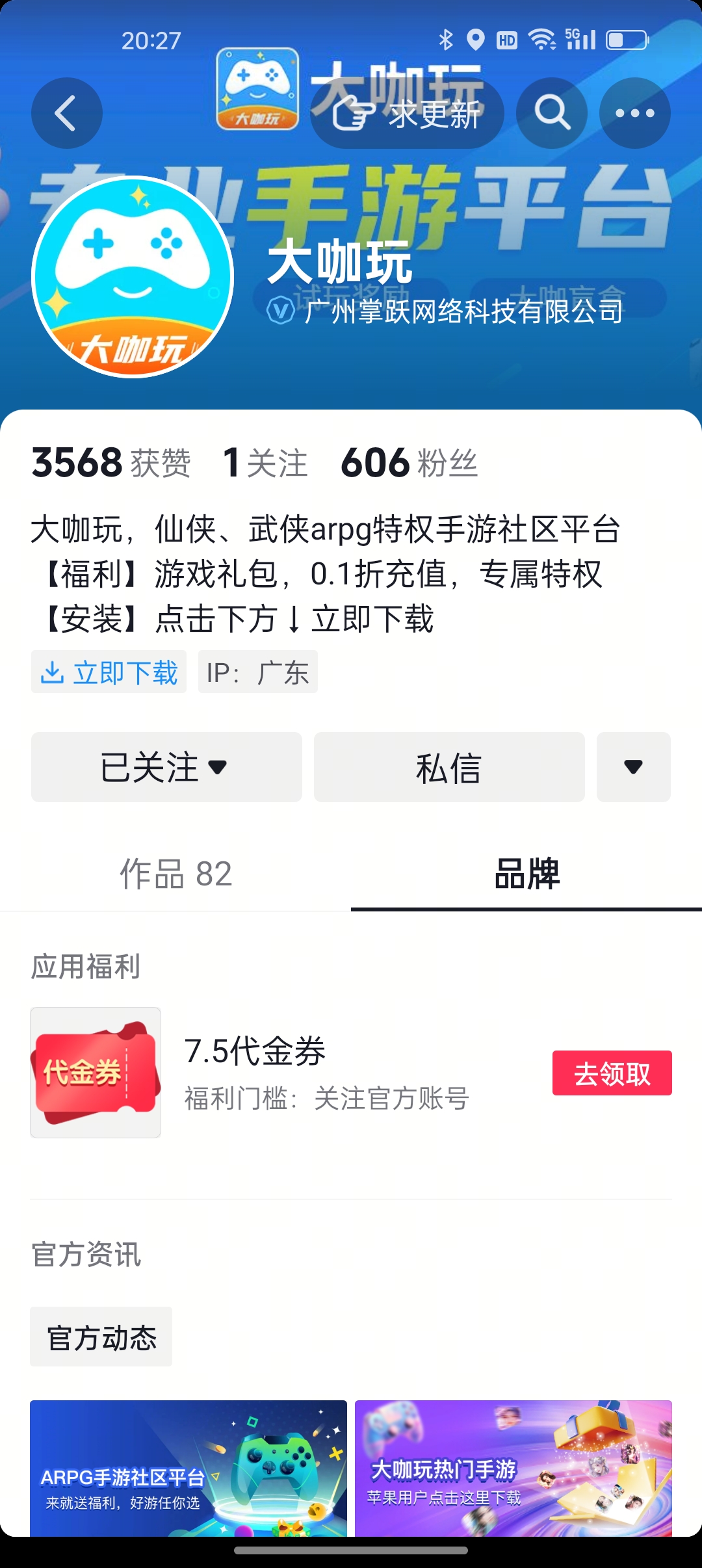Open the 大咖玩热门手游 banner
Screen dimensions: 702x1568
[x=513, y=1468]
